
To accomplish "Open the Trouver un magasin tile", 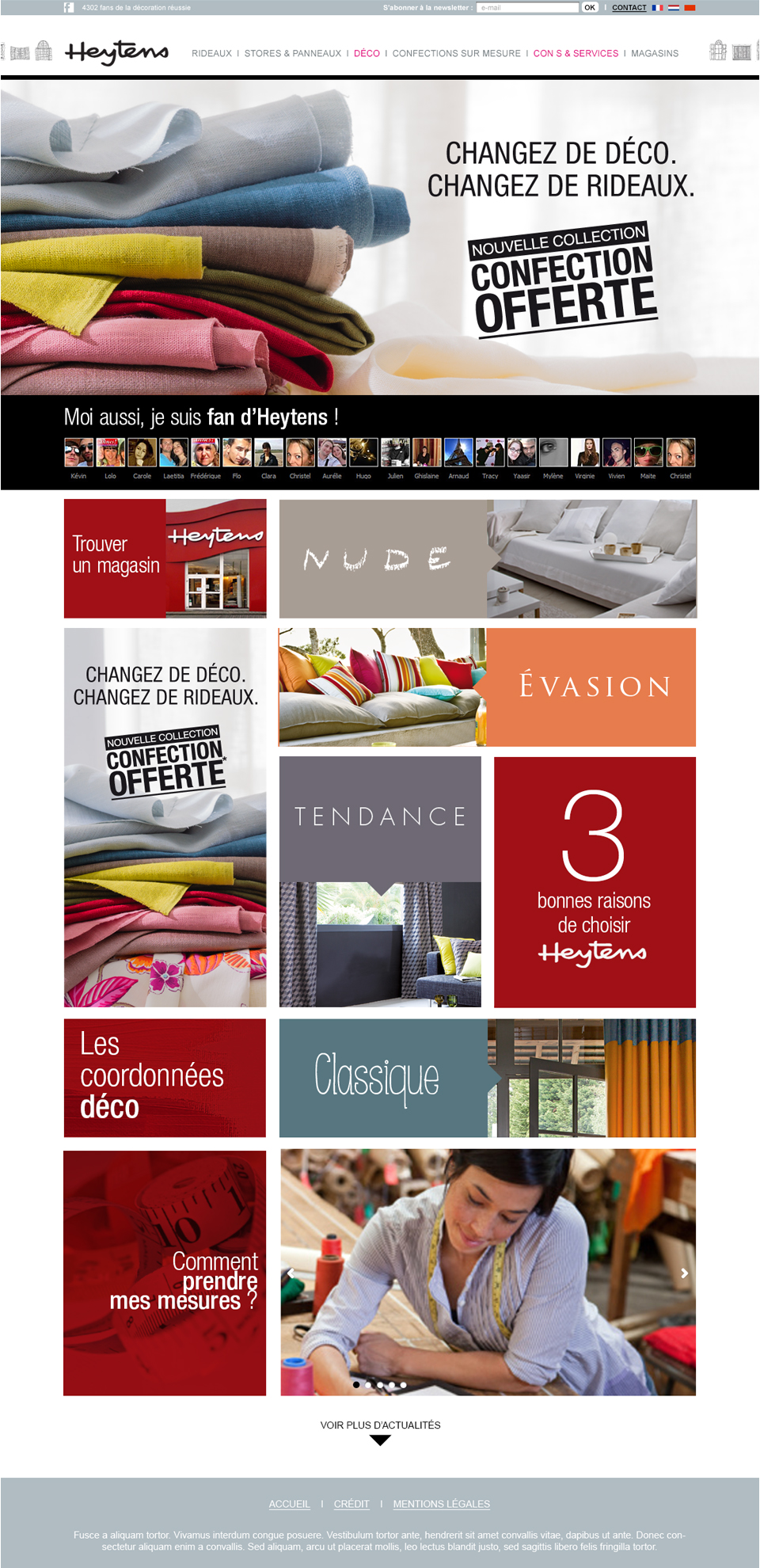I will point(165,558).
